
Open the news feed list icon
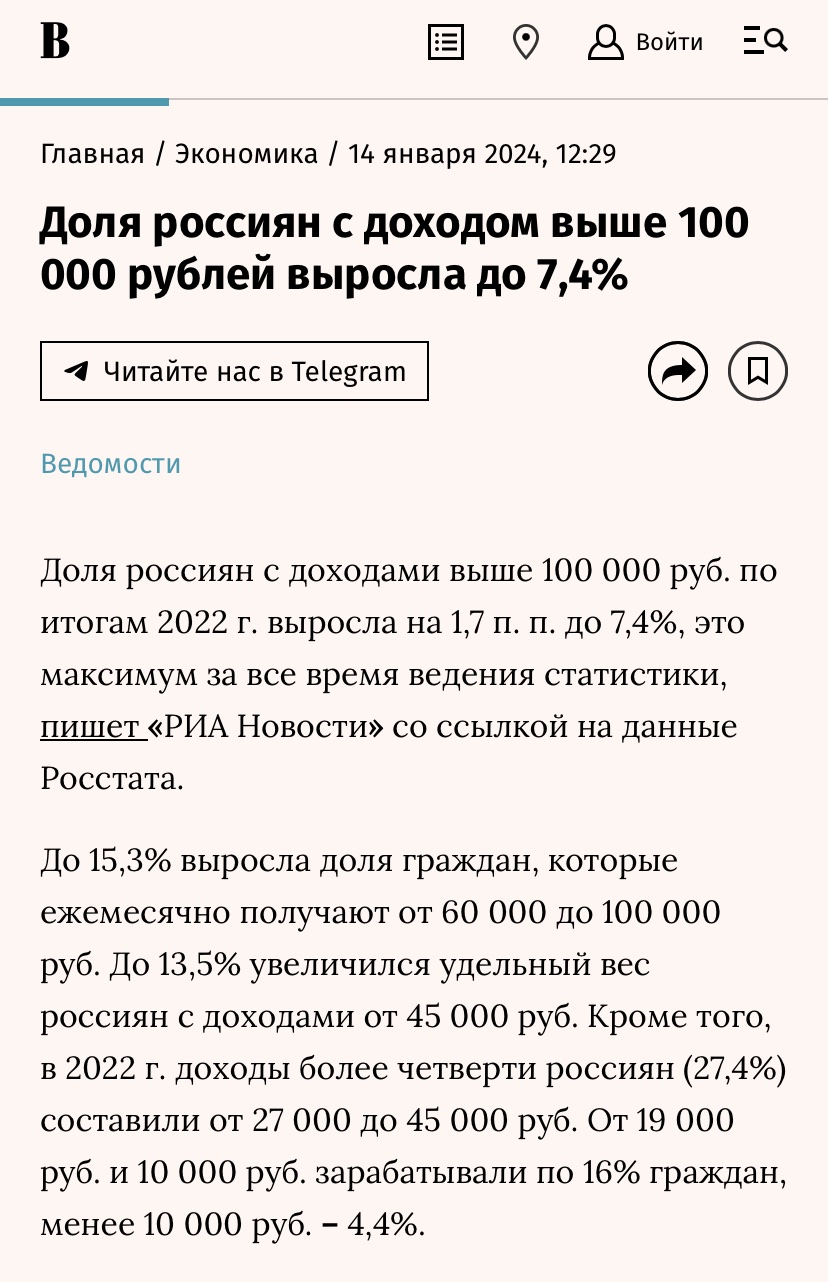tap(445, 42)
